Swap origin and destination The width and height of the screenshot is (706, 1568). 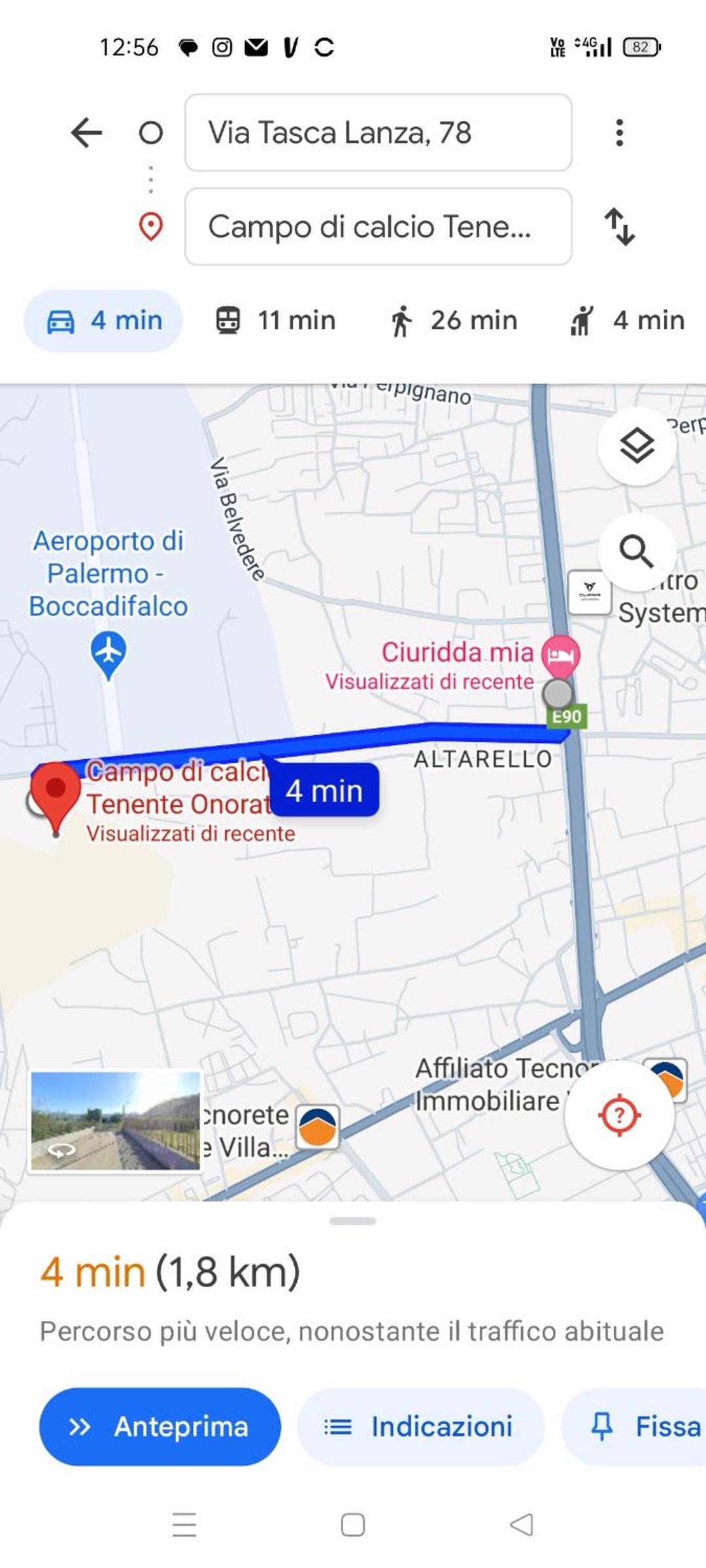point(619,227)
